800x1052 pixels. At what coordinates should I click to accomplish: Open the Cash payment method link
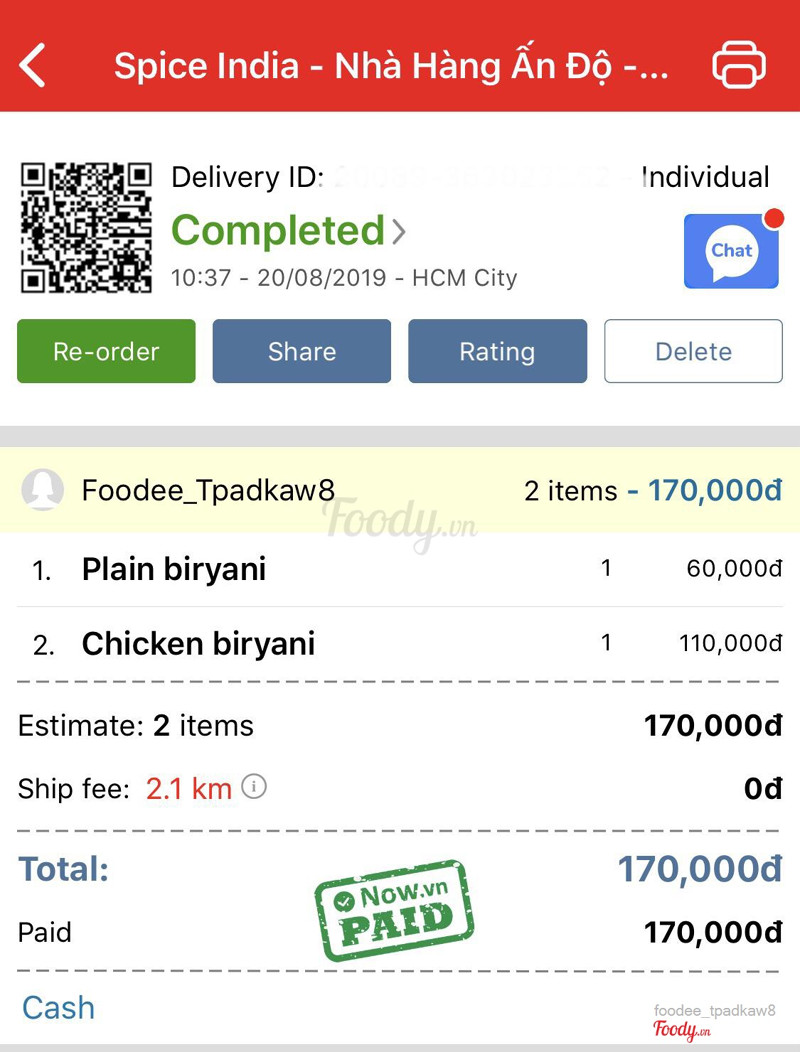coord(57,1008)
